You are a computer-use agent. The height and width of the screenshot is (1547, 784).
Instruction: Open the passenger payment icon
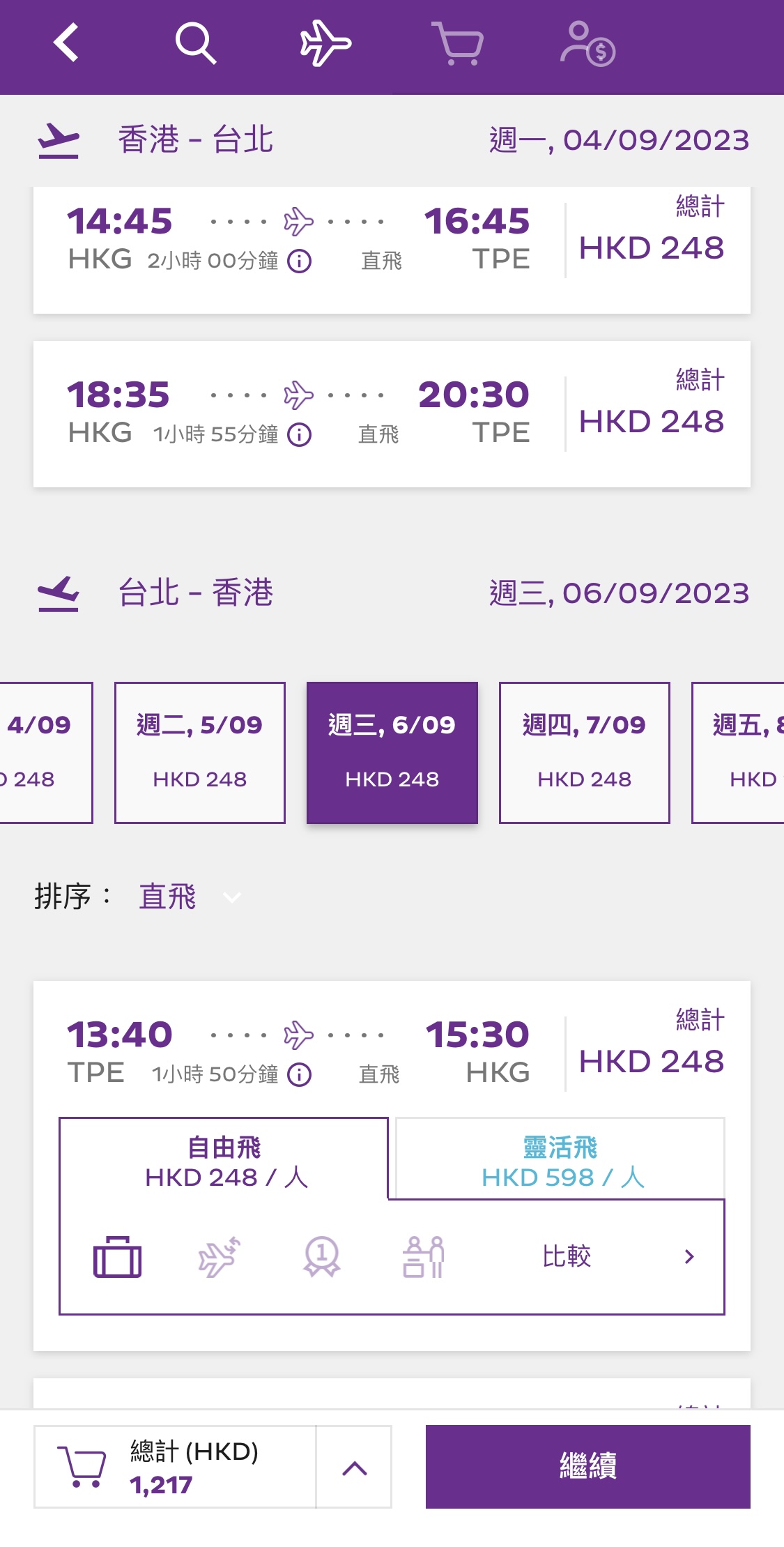tap(587, 43)
